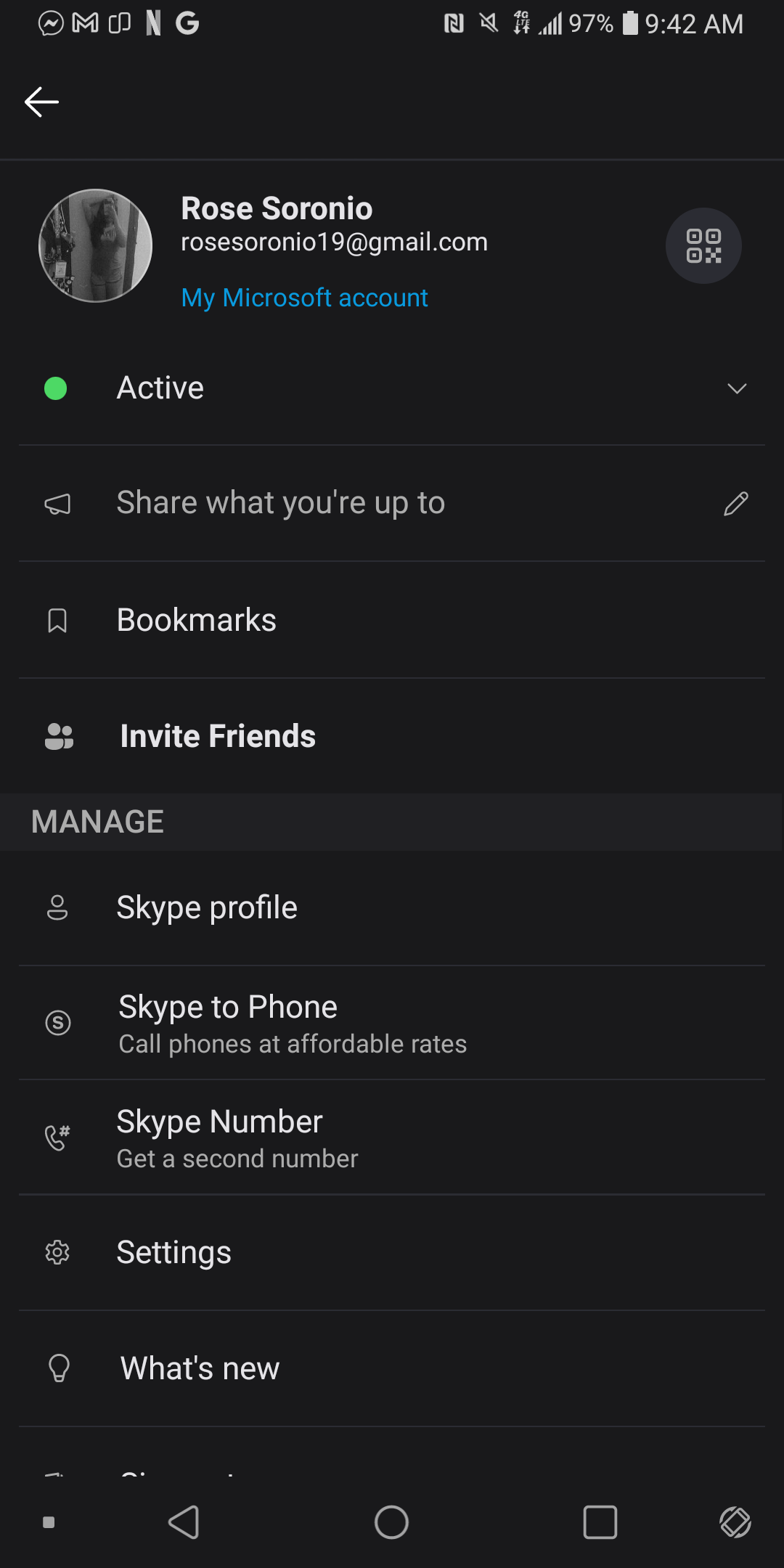Edit Share what you're up to
This screenshot has height=1568, width=784.
[392, 503]
